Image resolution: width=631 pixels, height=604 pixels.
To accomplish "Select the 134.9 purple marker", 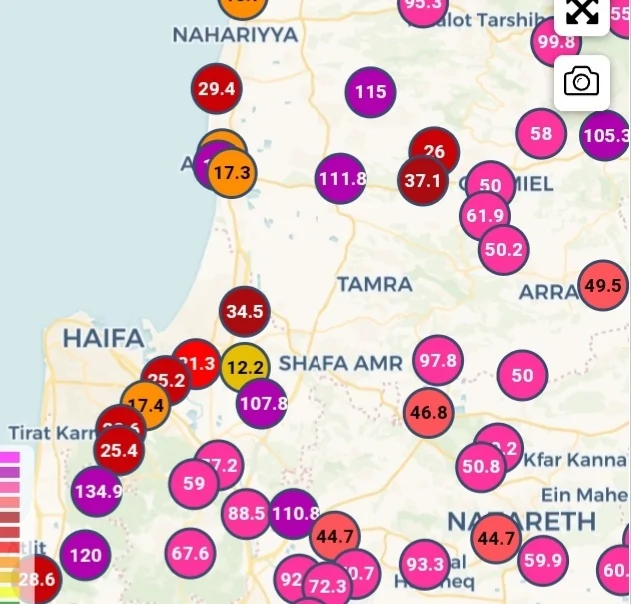I will tap(97, 491).
